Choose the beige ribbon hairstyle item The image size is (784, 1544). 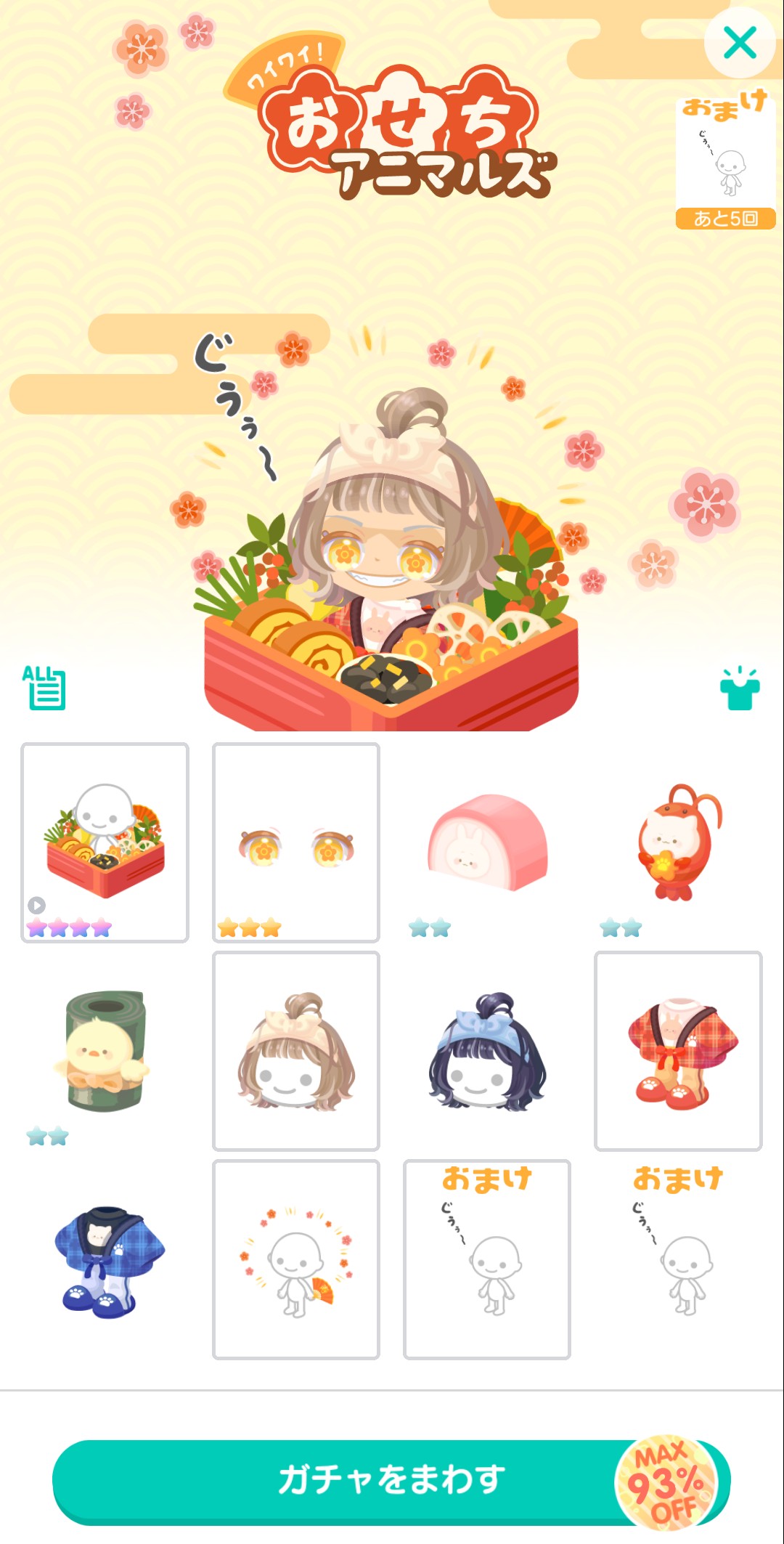[x=296, y=1051]
